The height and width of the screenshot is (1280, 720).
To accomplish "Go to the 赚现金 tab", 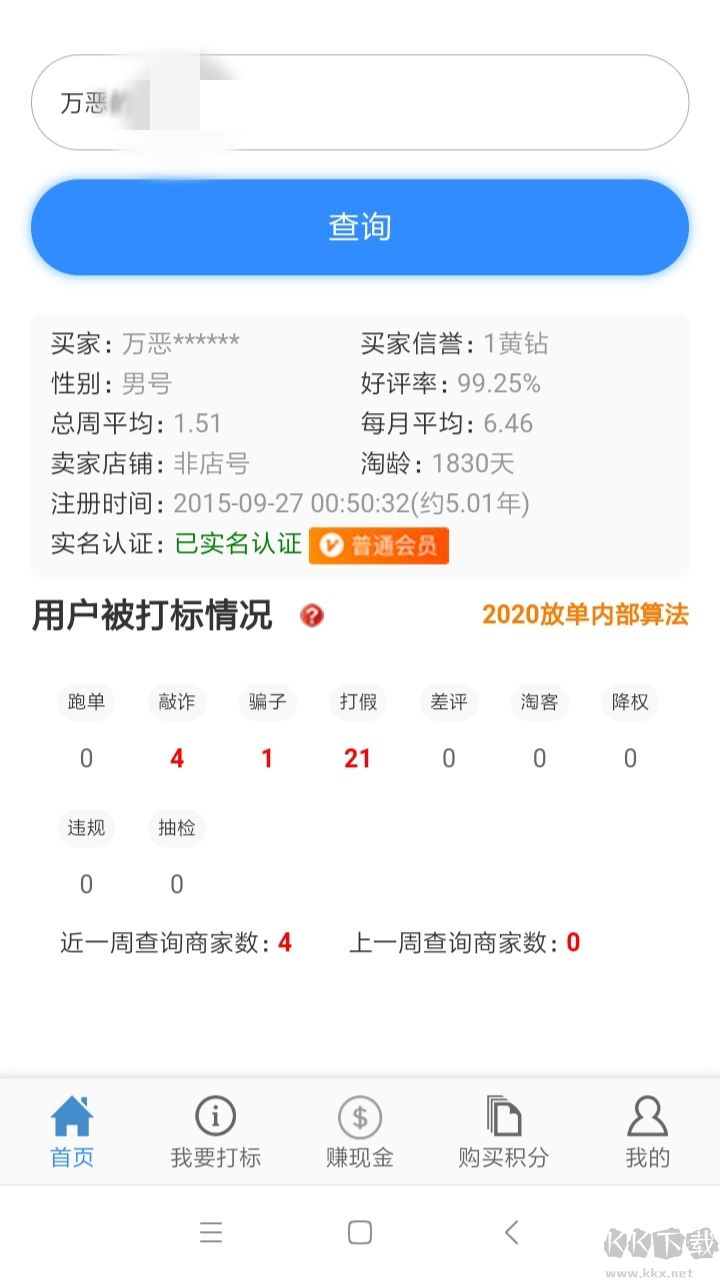I will pyautogui.click(x=360, y=1133).
